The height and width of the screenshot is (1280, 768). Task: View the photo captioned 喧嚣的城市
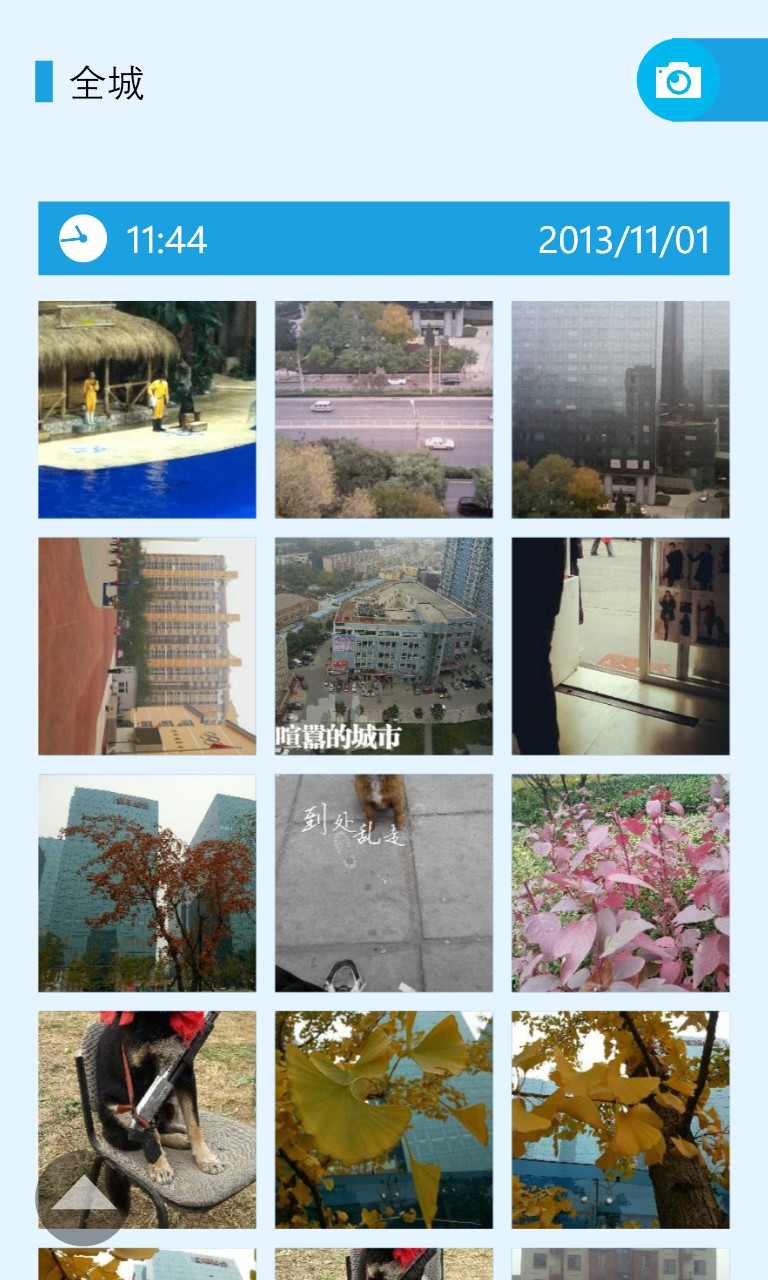(384, 646)
